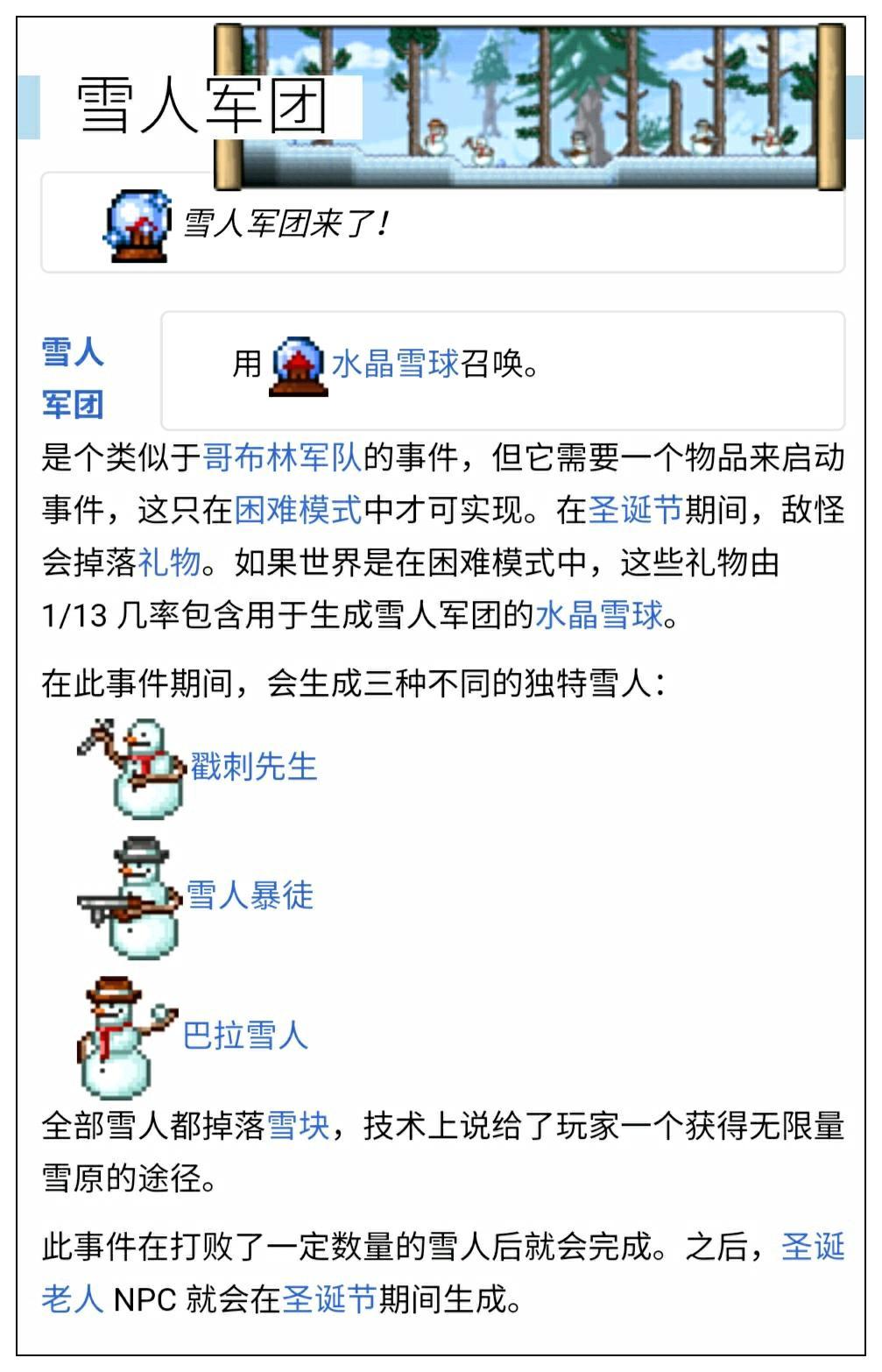Image resolution: width=882 pixels, height=1372 pixels.
Task: Open the 水晶雪球 link after 雪人军团的
Action: pyautogui.click(x=598, y=615)
